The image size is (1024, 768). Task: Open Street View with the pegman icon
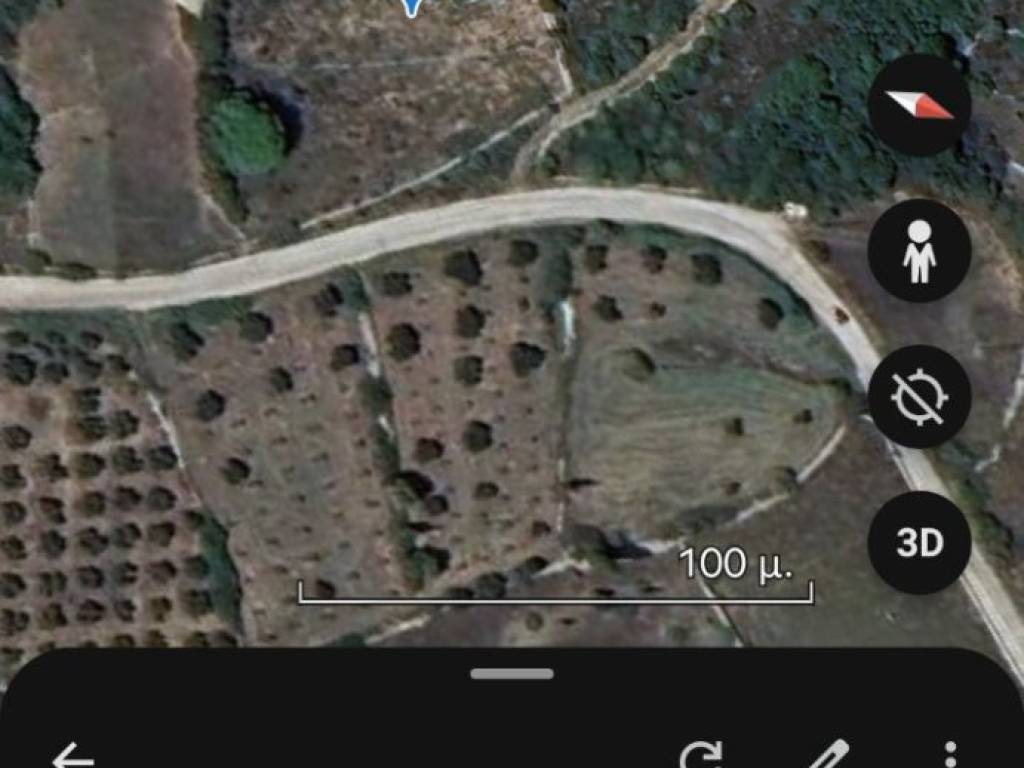tap(919, 250)
